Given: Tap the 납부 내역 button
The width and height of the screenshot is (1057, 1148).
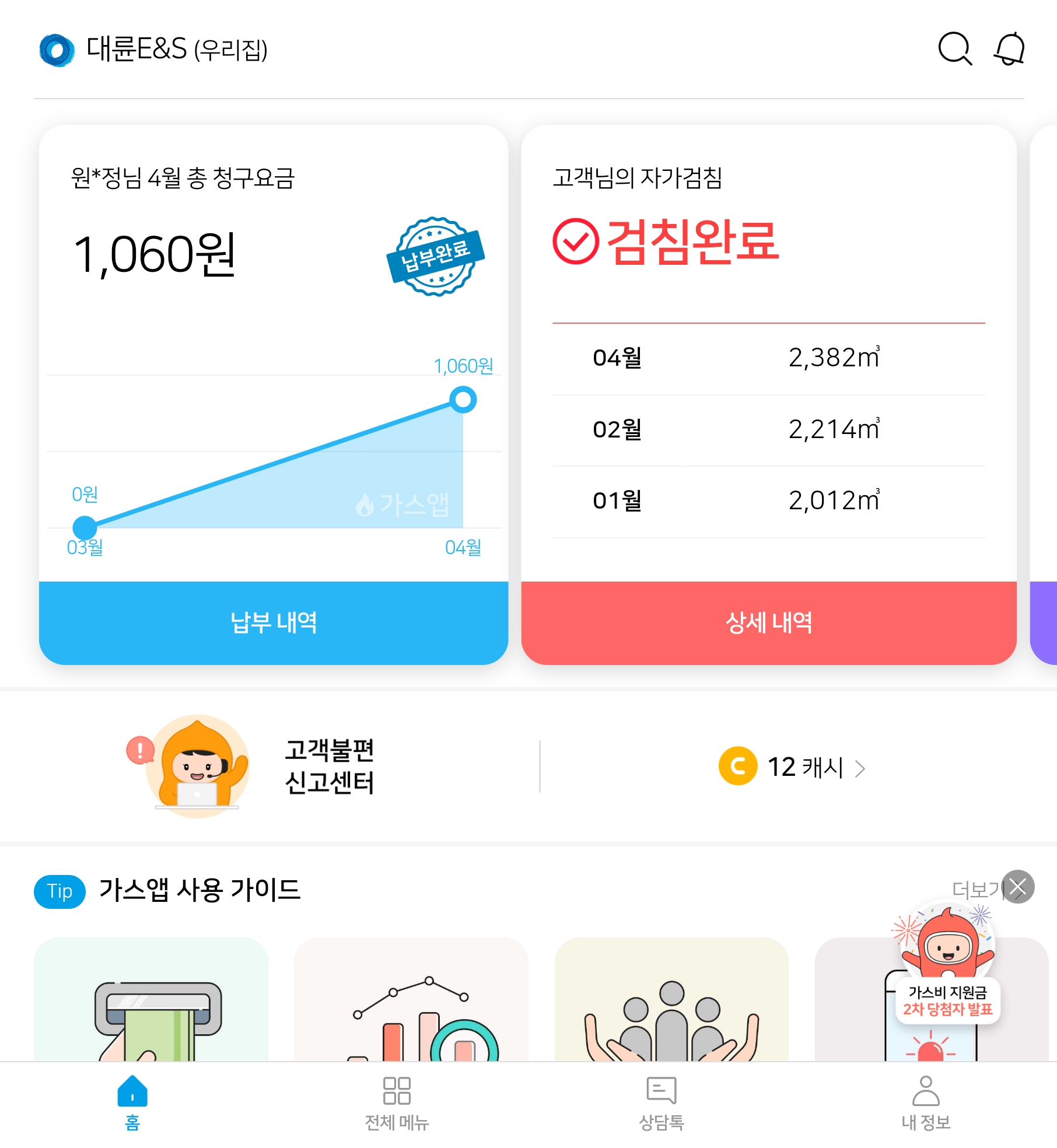Looking at the screenshot, I should coord(273,622).
